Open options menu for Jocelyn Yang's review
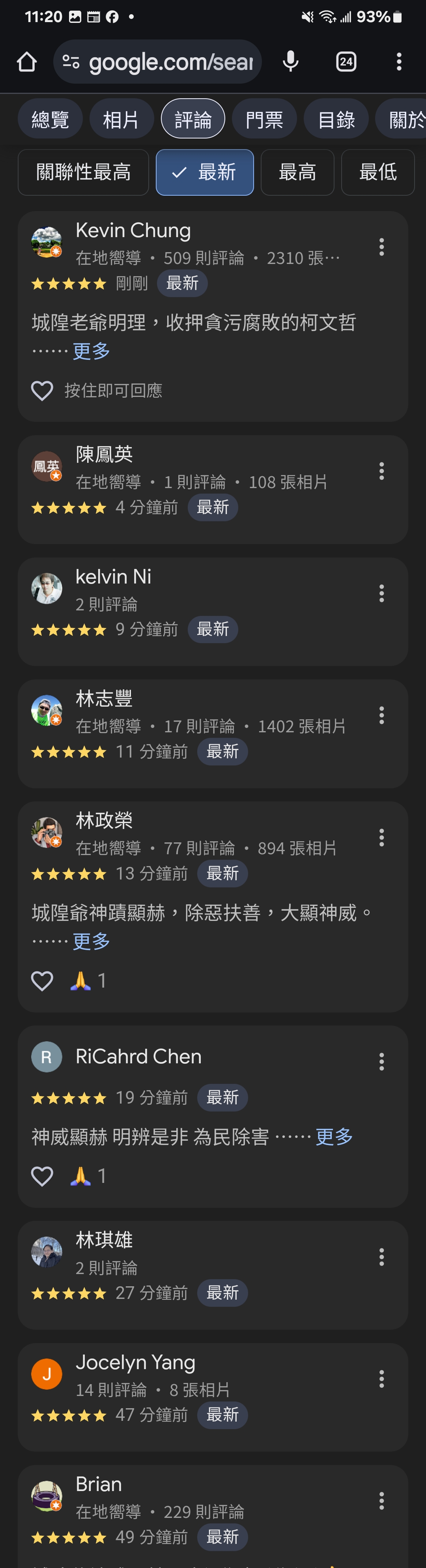426x1568 pixels. pyautogui.click(x=381, y=1378)
